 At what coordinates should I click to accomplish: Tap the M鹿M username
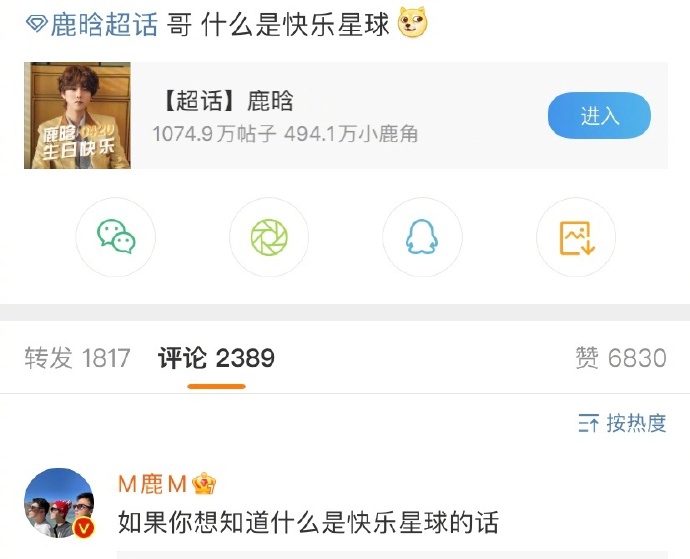[152, 485]
